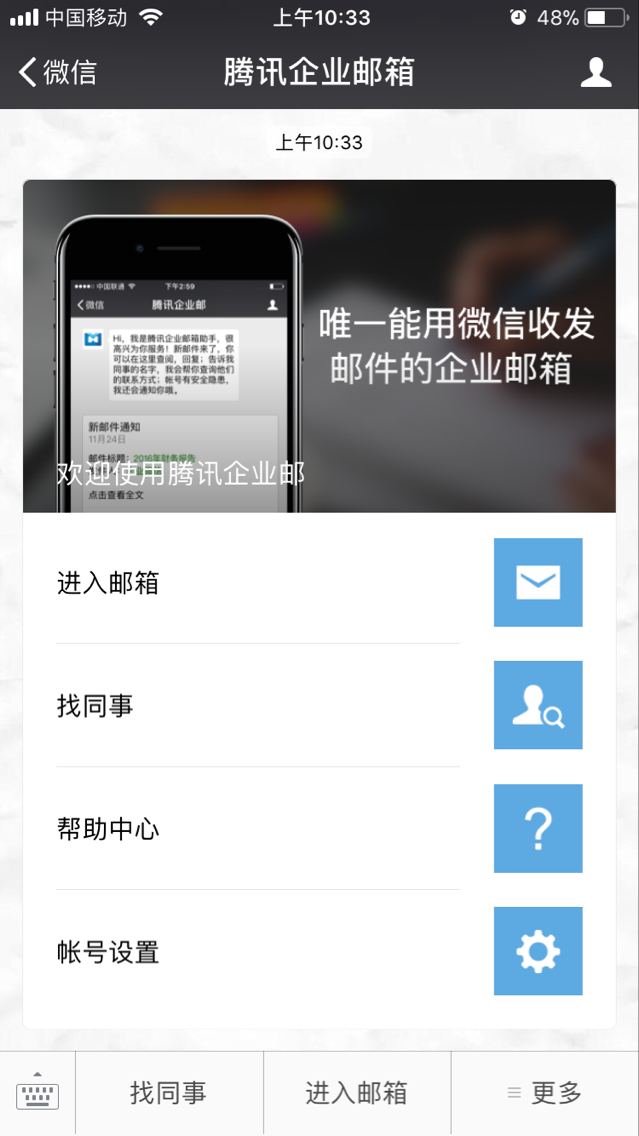Go back to 微信 chat list
This screenshot has width=639, height=1136.
pos(58,72)
